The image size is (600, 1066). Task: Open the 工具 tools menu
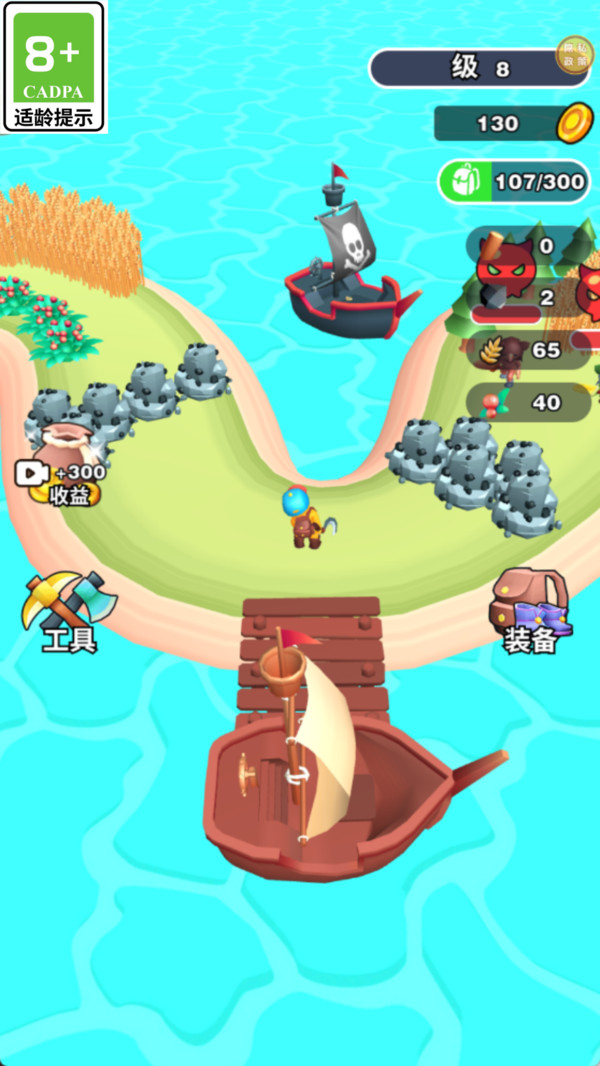click(x=68, y=610)
